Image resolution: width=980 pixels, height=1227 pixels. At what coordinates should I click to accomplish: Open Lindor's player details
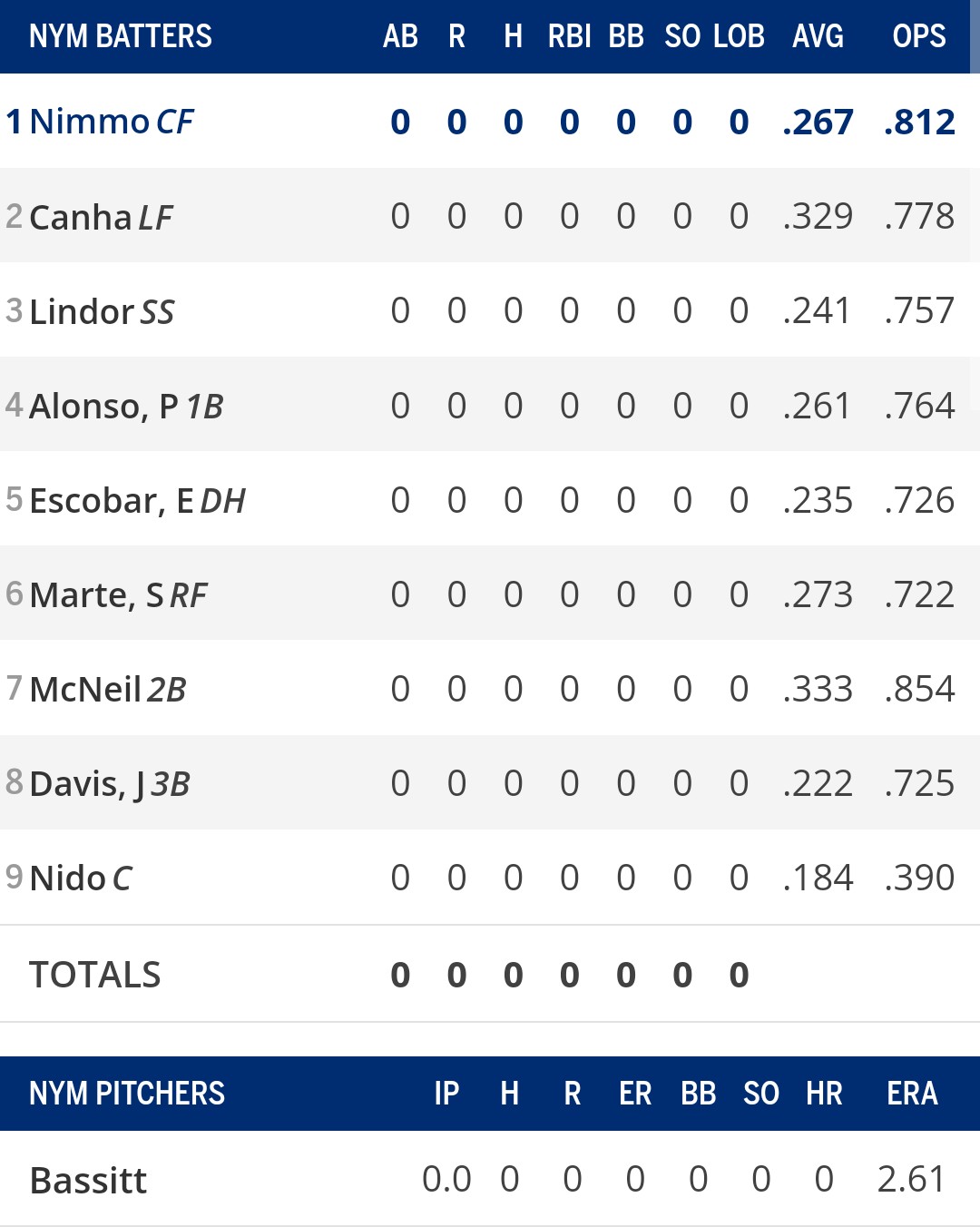(82, 311)
